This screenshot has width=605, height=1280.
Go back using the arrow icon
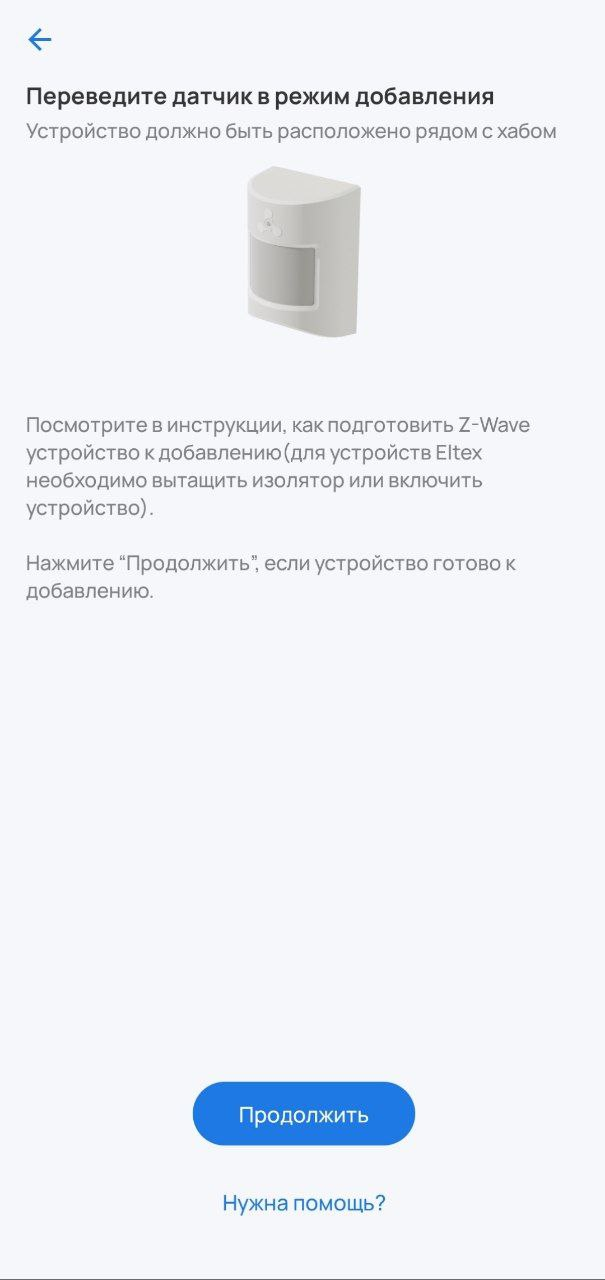pyautogui.click(x=39, y=40)
